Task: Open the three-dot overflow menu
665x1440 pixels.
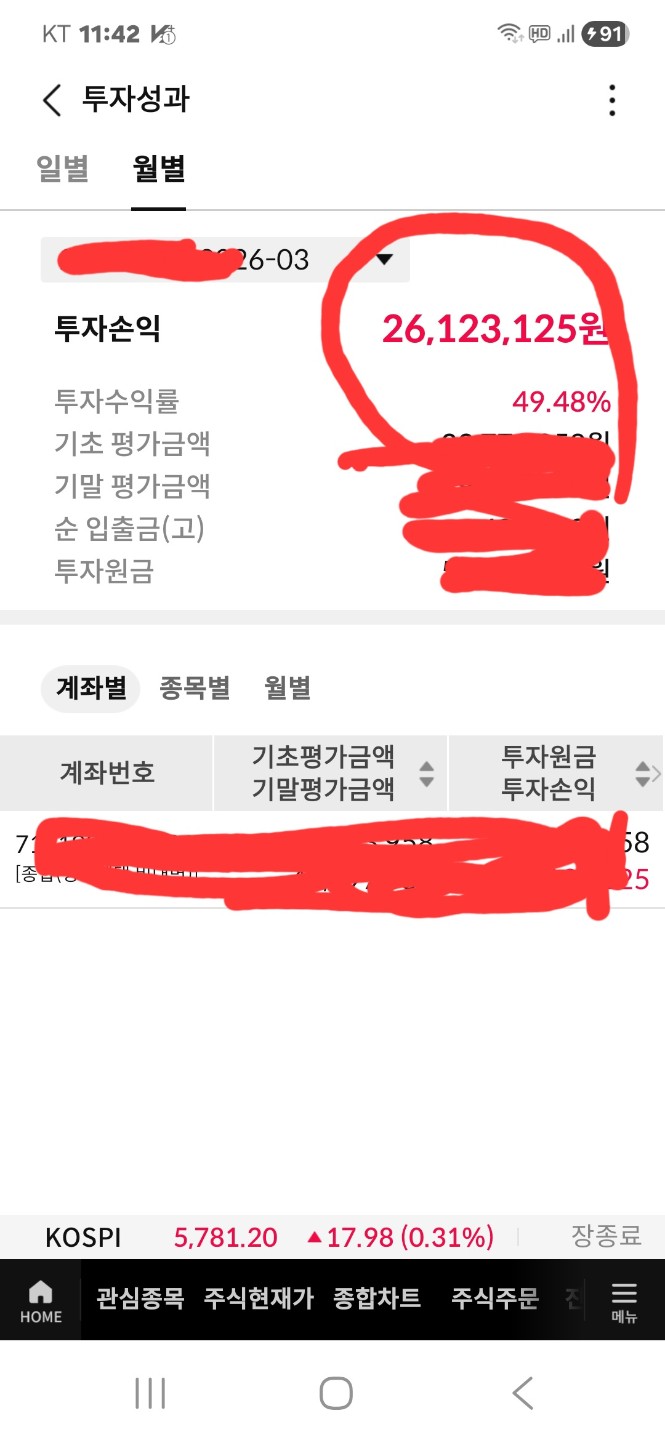Action: 612,100
